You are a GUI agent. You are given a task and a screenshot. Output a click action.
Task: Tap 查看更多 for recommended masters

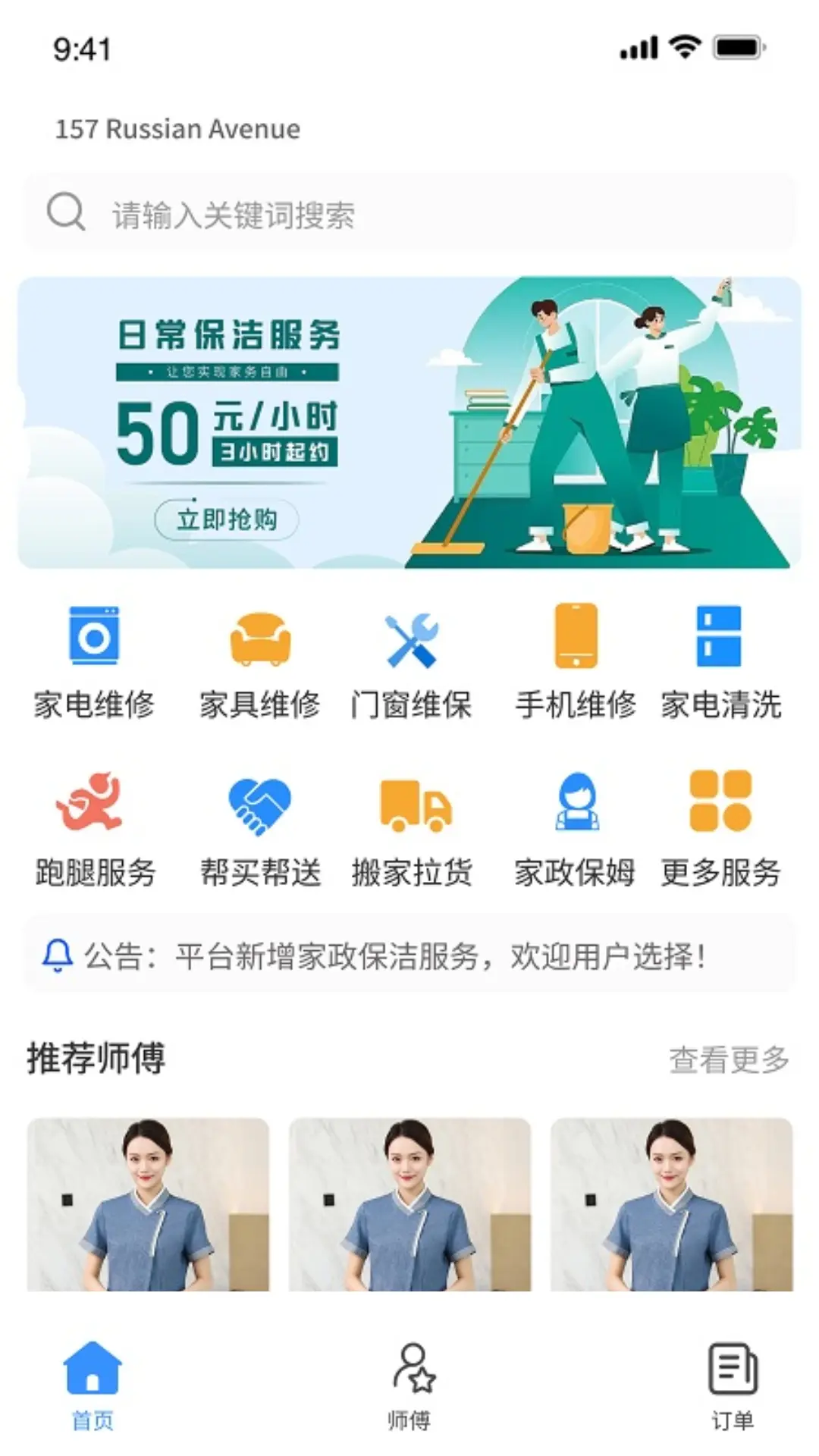[x=729, y=1059]
